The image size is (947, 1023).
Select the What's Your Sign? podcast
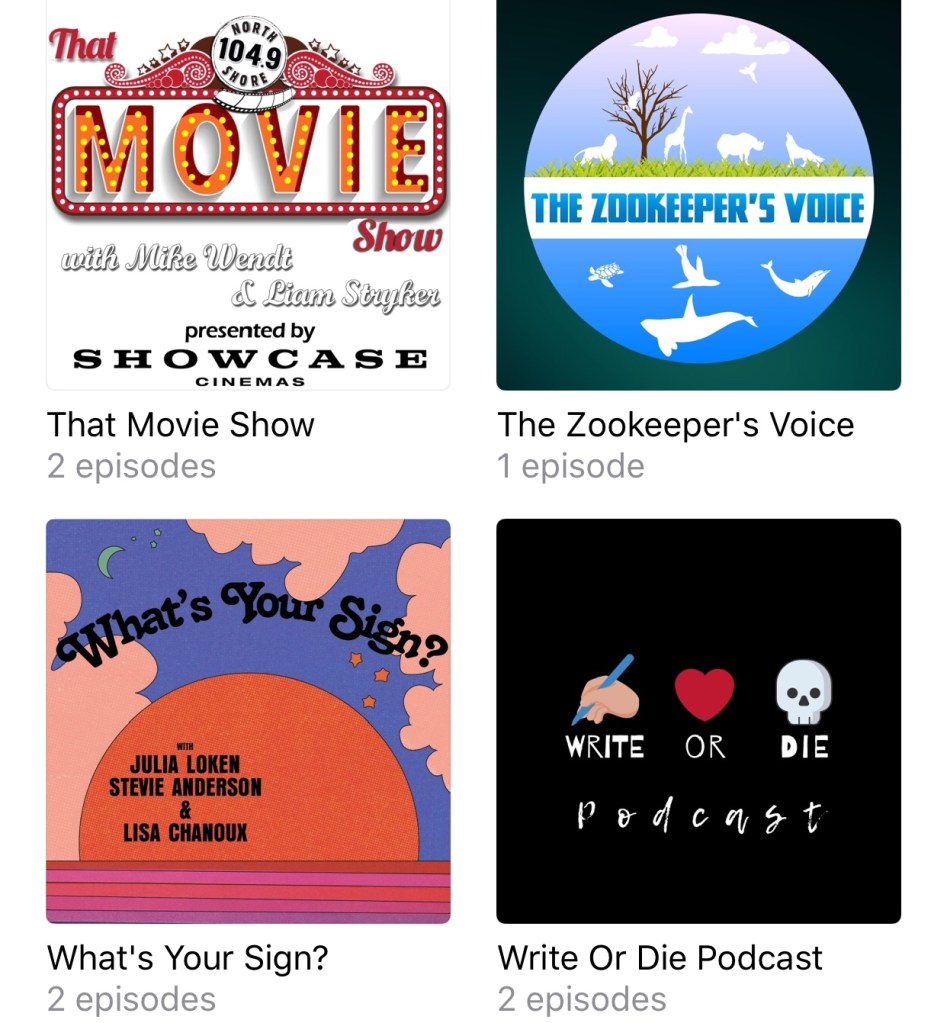coord(248,720)
